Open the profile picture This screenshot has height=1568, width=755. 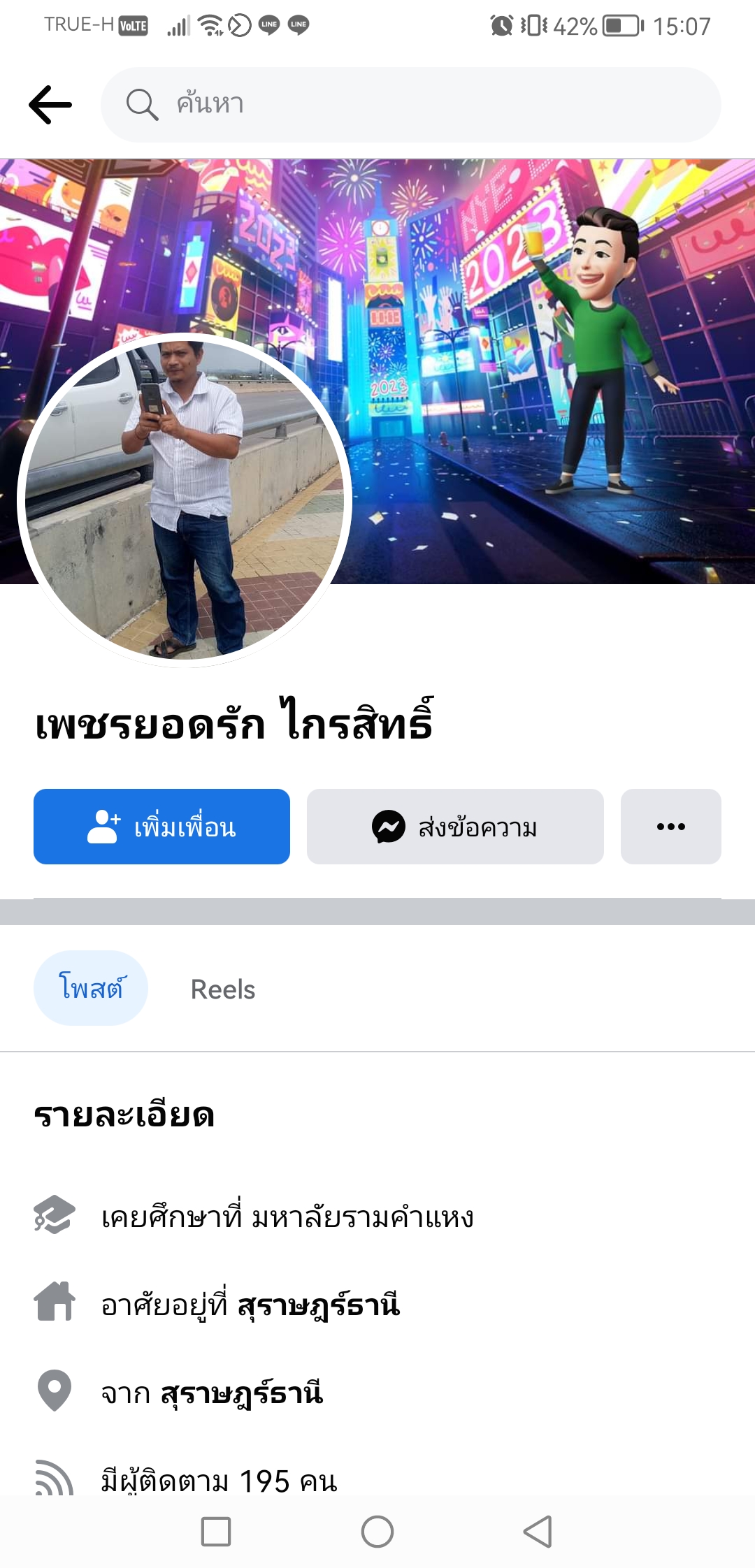pyautogui.click(x=185, y=500)
